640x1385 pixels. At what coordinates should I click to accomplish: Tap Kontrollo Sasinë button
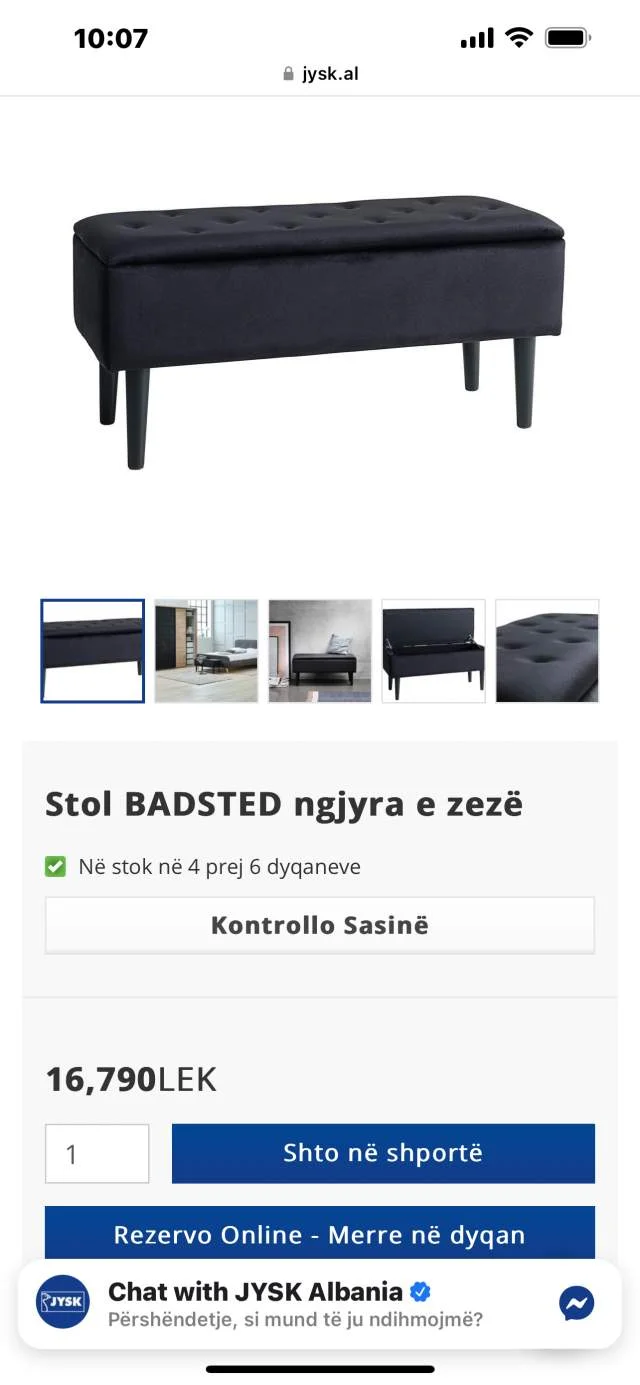320,925
